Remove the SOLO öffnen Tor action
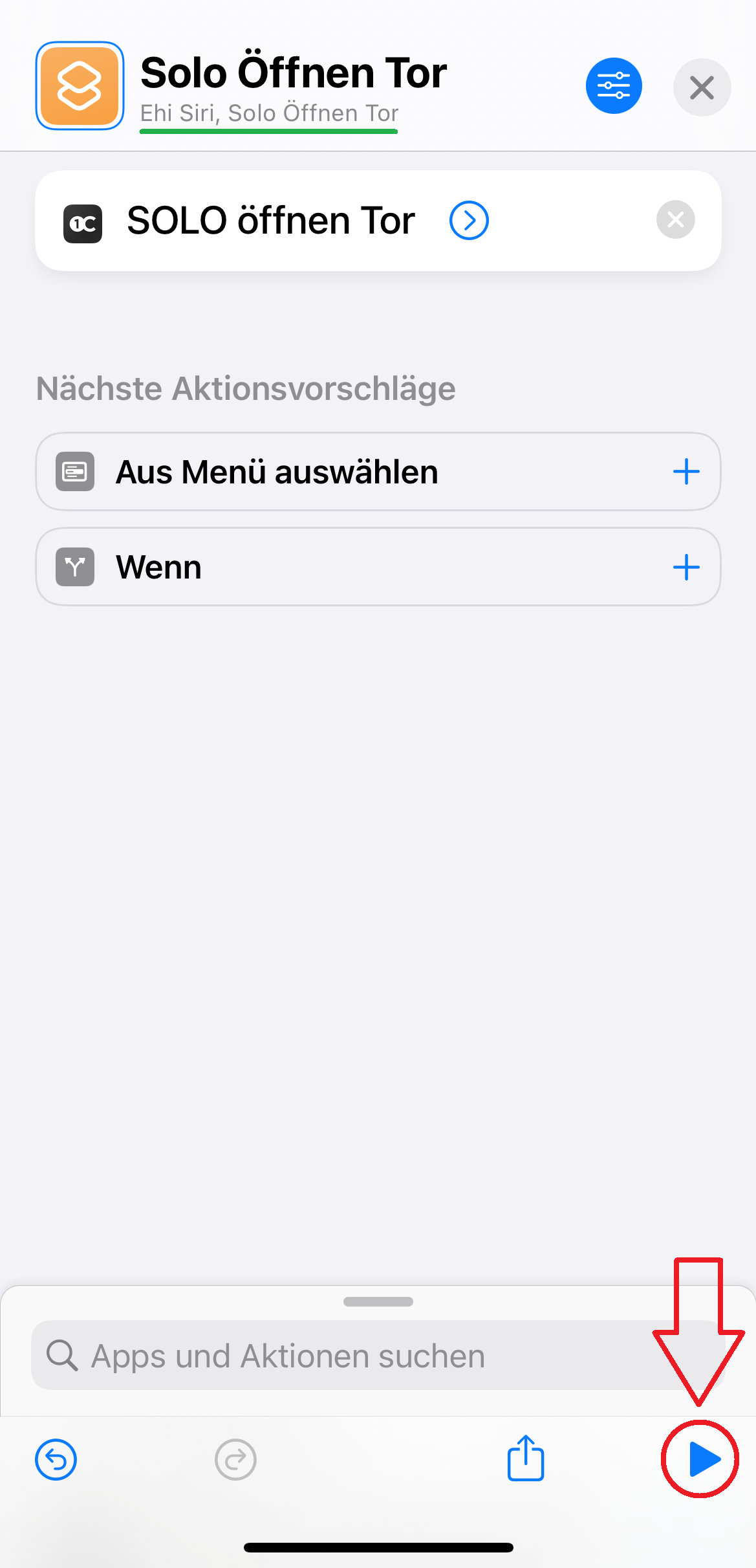The image size is (756, 1568). click(675, 220)
